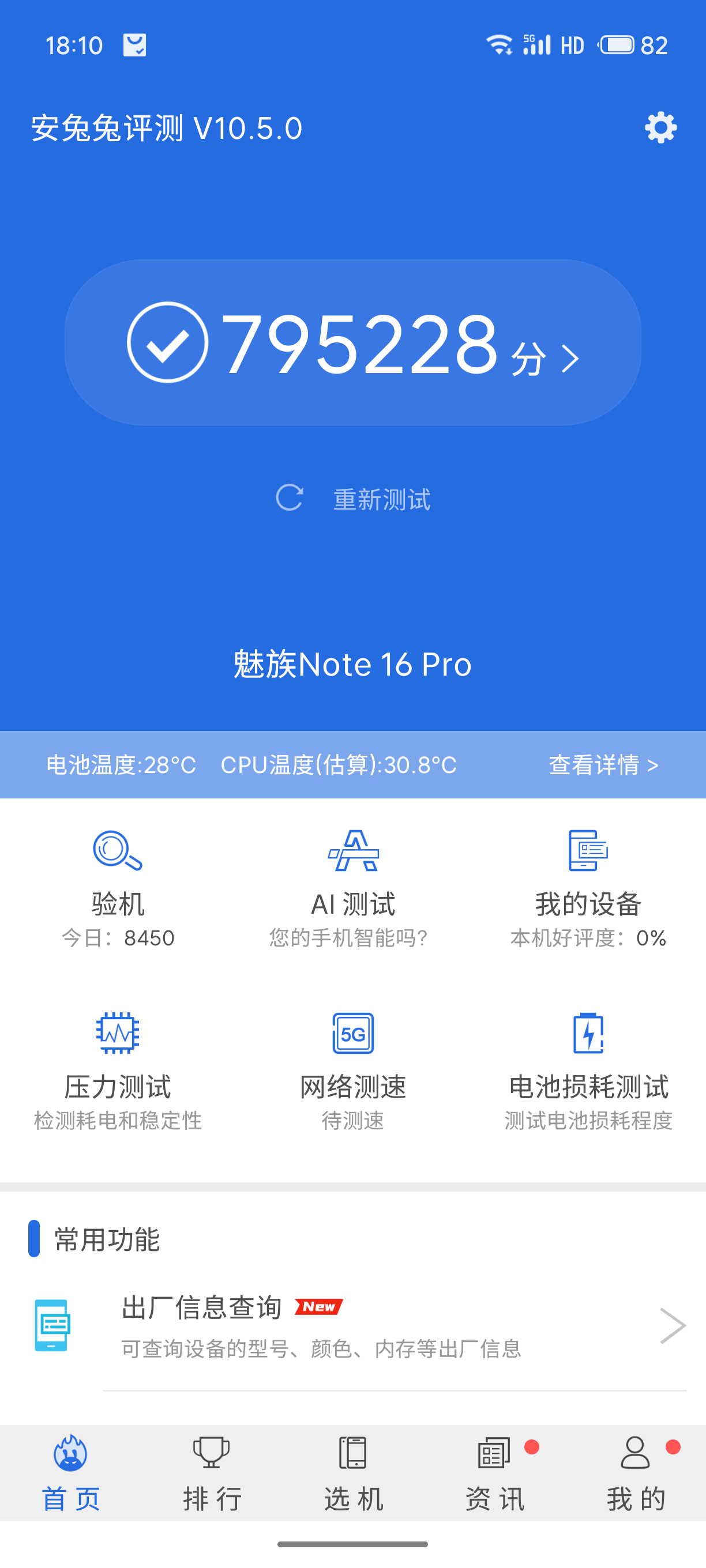Switch to the 我的 tab
706x1568 pixels.
click(x=635, y=1473)
